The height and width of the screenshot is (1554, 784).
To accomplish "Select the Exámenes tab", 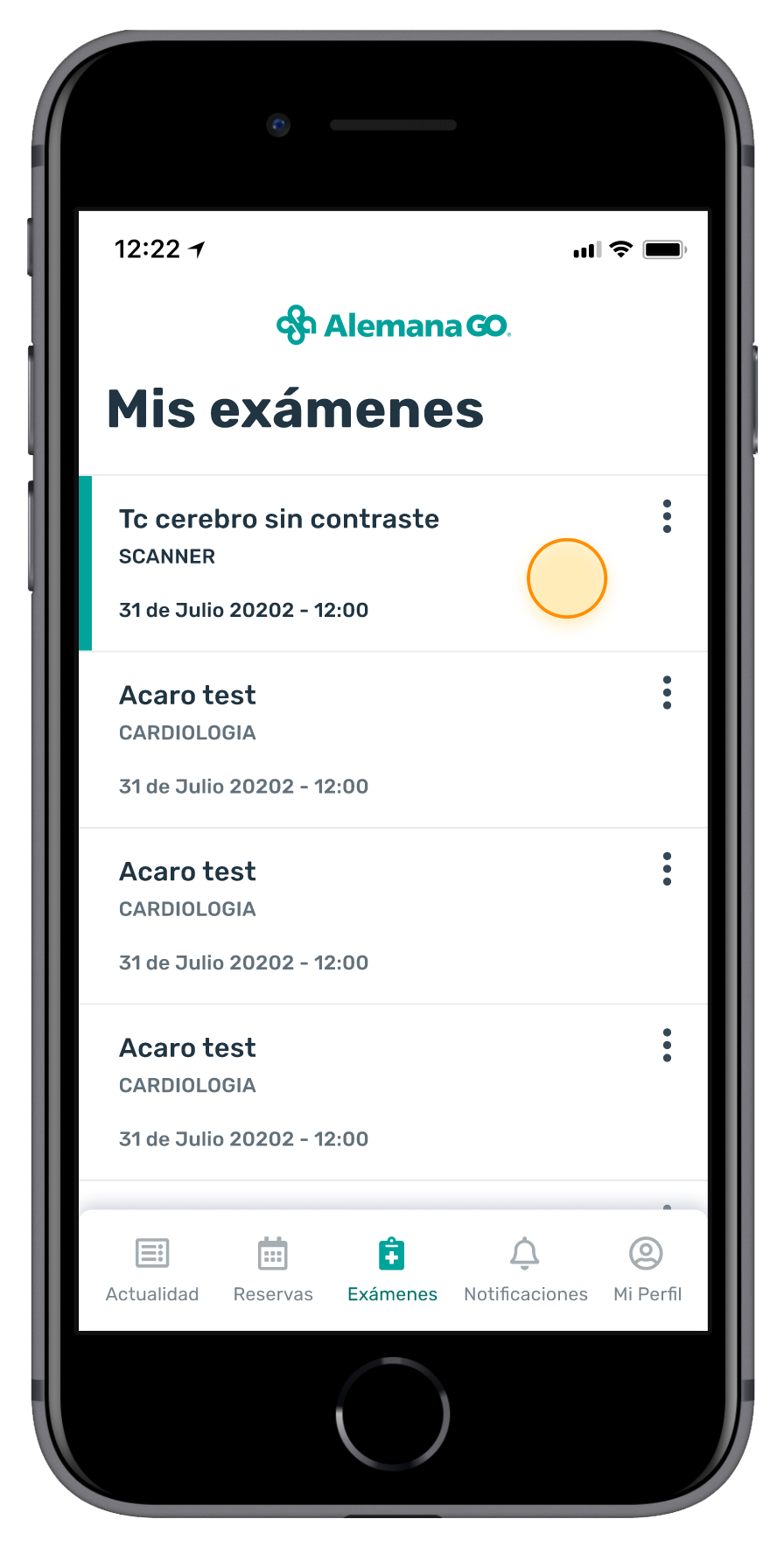I will [392, 1270].
